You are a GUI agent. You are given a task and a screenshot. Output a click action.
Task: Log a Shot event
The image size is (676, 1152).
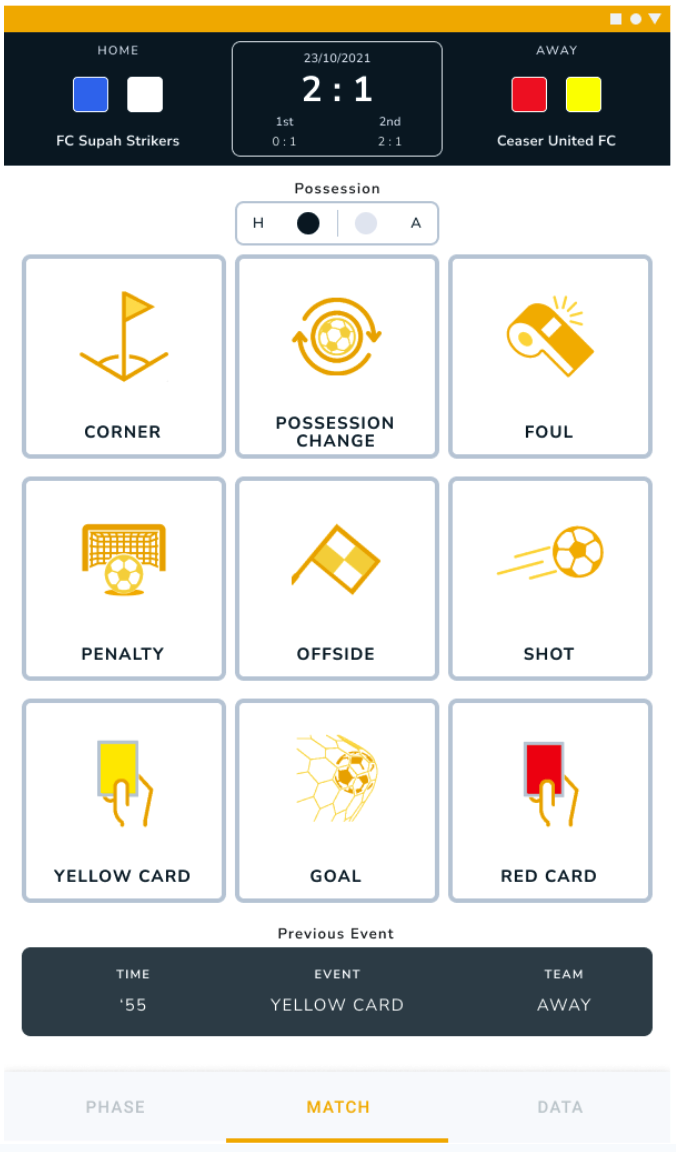click(x=549, y=579)
